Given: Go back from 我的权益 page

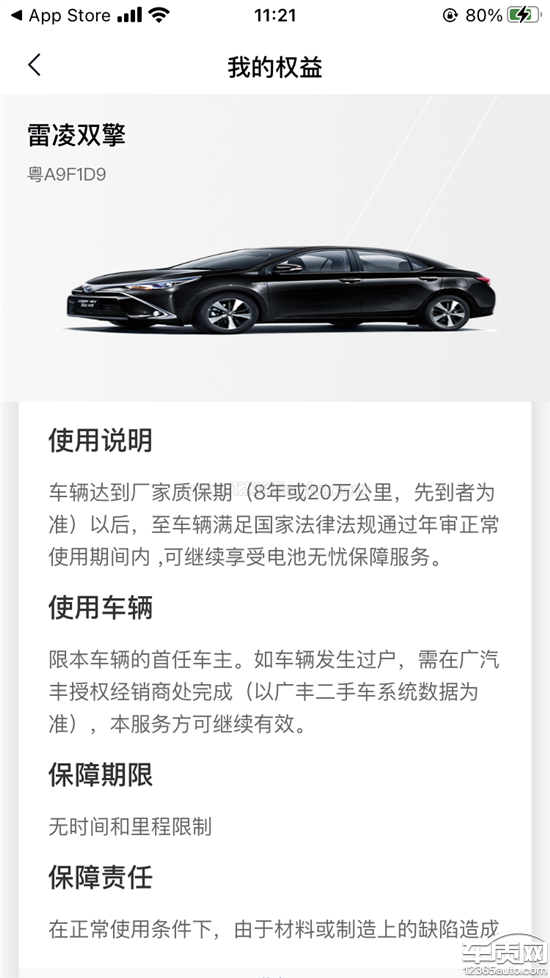Looking at the screenshot, I should [34, 65].
